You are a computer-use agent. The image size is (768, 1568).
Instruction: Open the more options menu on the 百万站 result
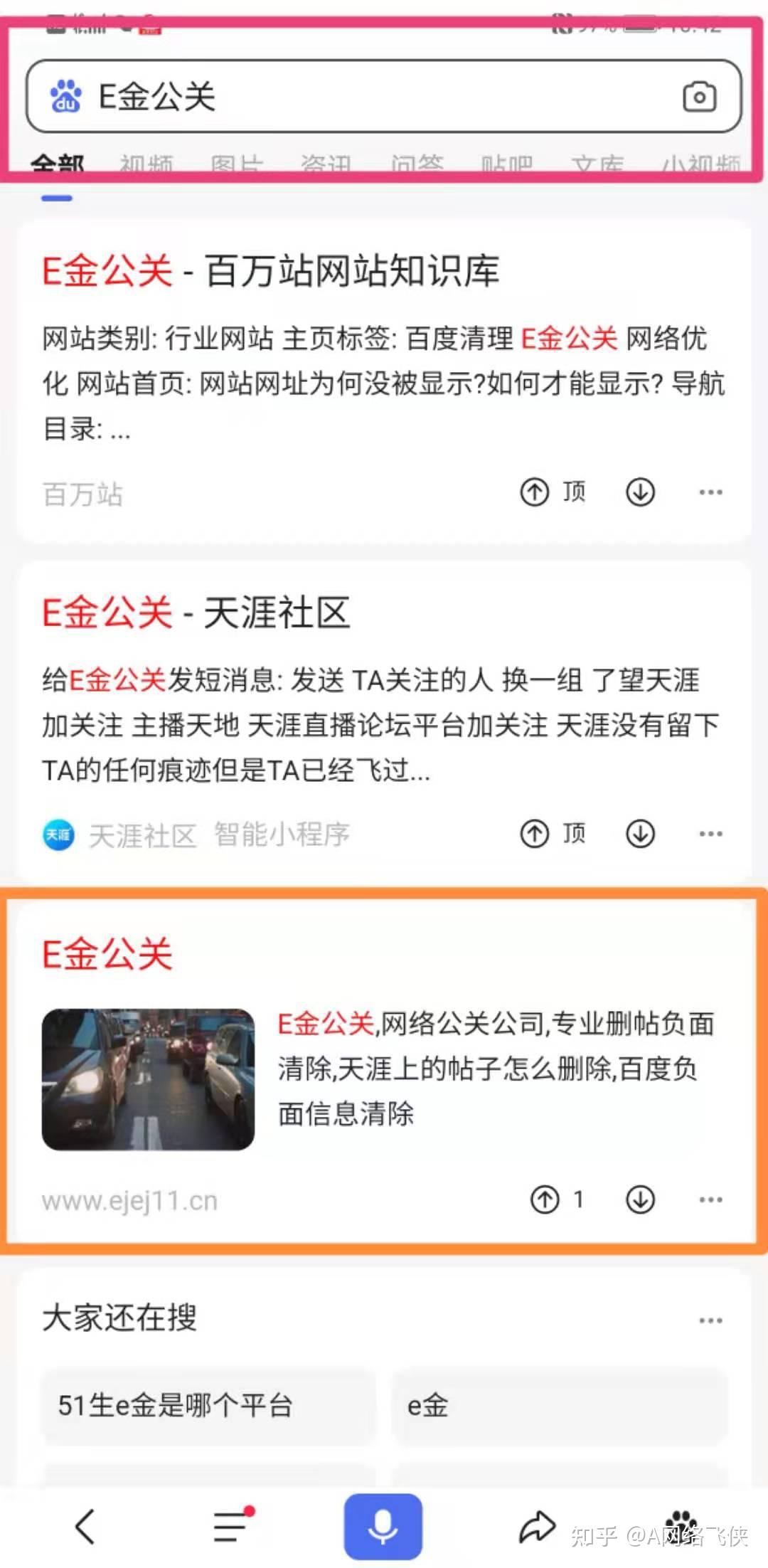pyautogui.click(x=710, y=492)
